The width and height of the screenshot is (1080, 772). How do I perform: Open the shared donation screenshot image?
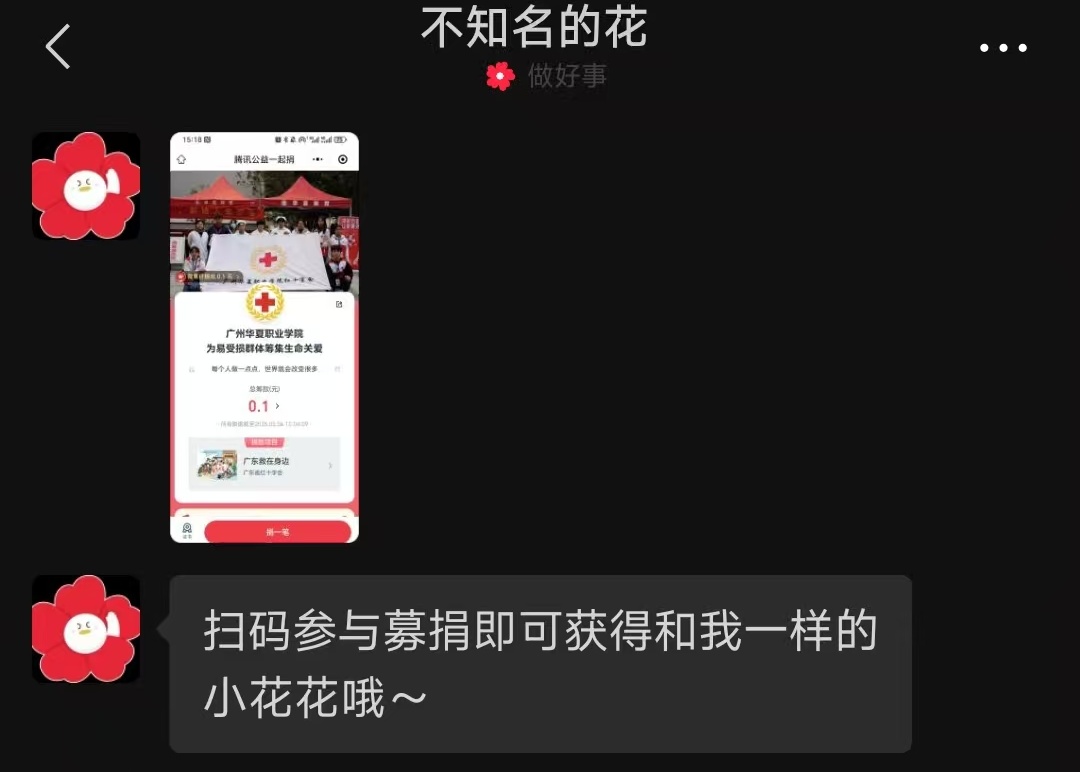[264, 337]
